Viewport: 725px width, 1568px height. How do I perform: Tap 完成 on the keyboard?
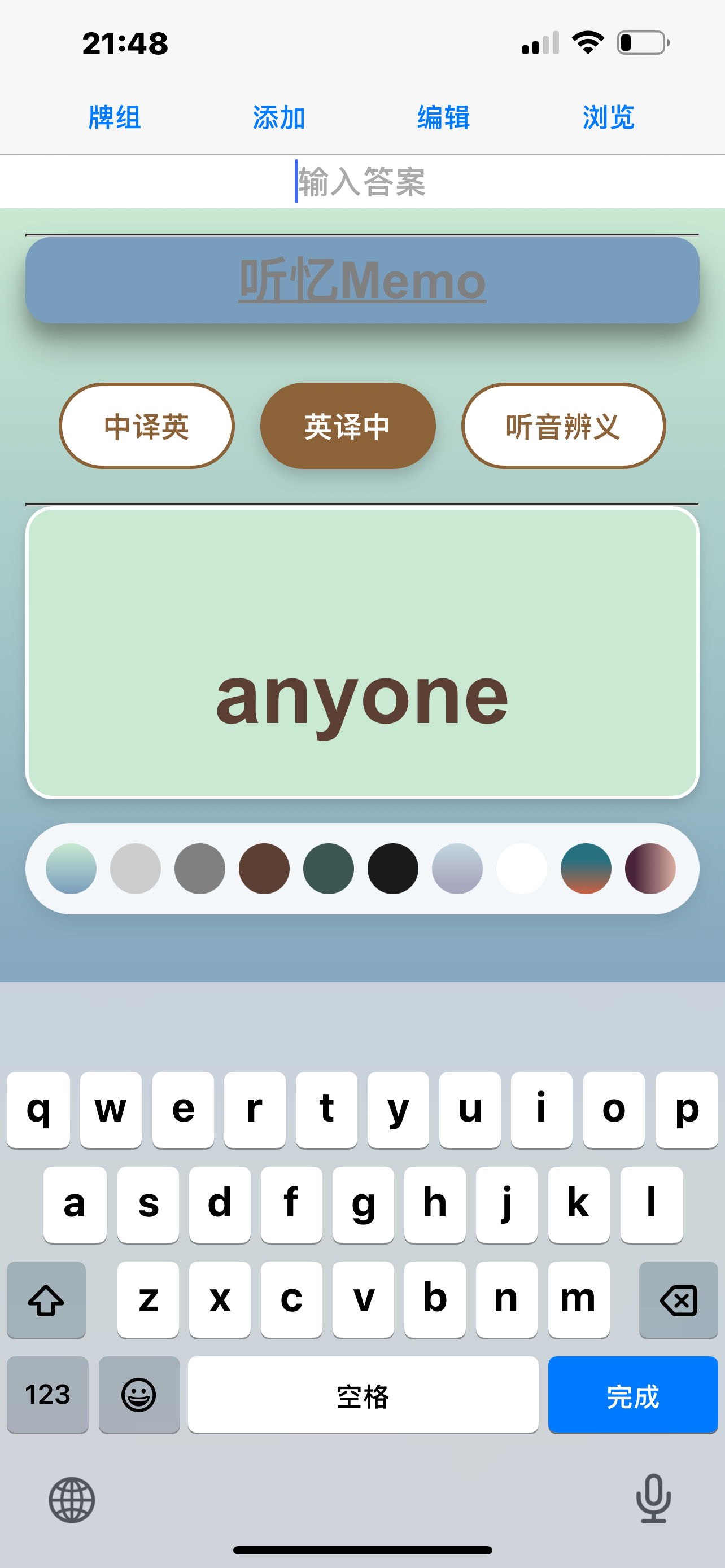coord(632,1395)
